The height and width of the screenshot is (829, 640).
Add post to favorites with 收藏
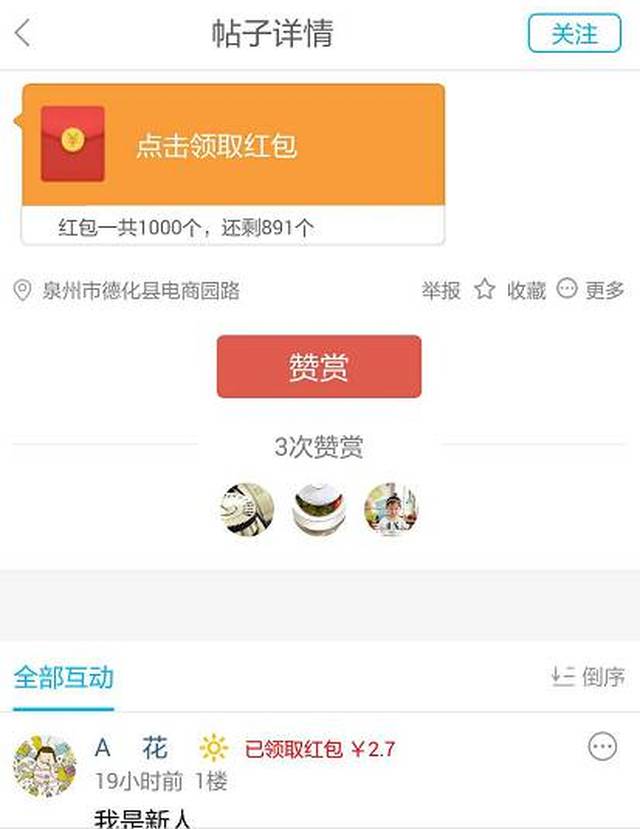click(x=512, y=291)
